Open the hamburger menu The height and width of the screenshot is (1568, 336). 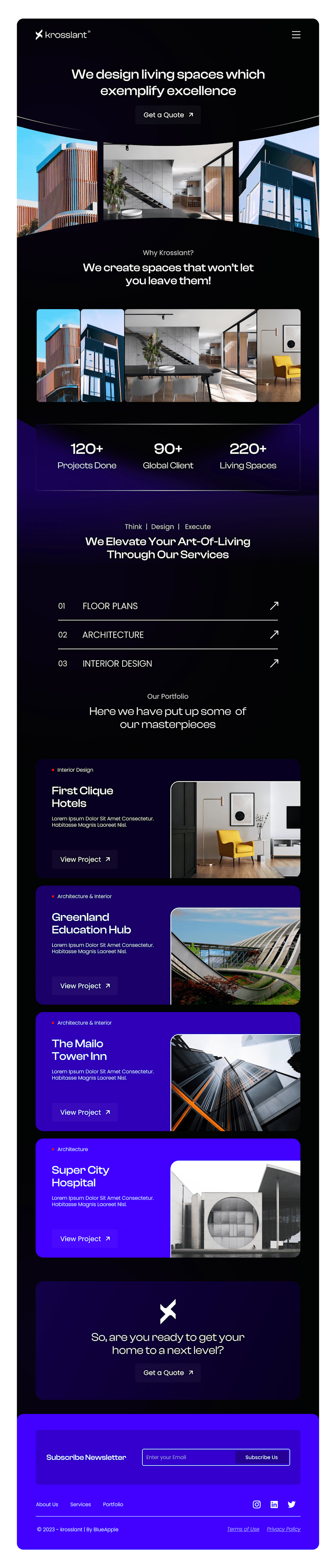pos(296,35)
